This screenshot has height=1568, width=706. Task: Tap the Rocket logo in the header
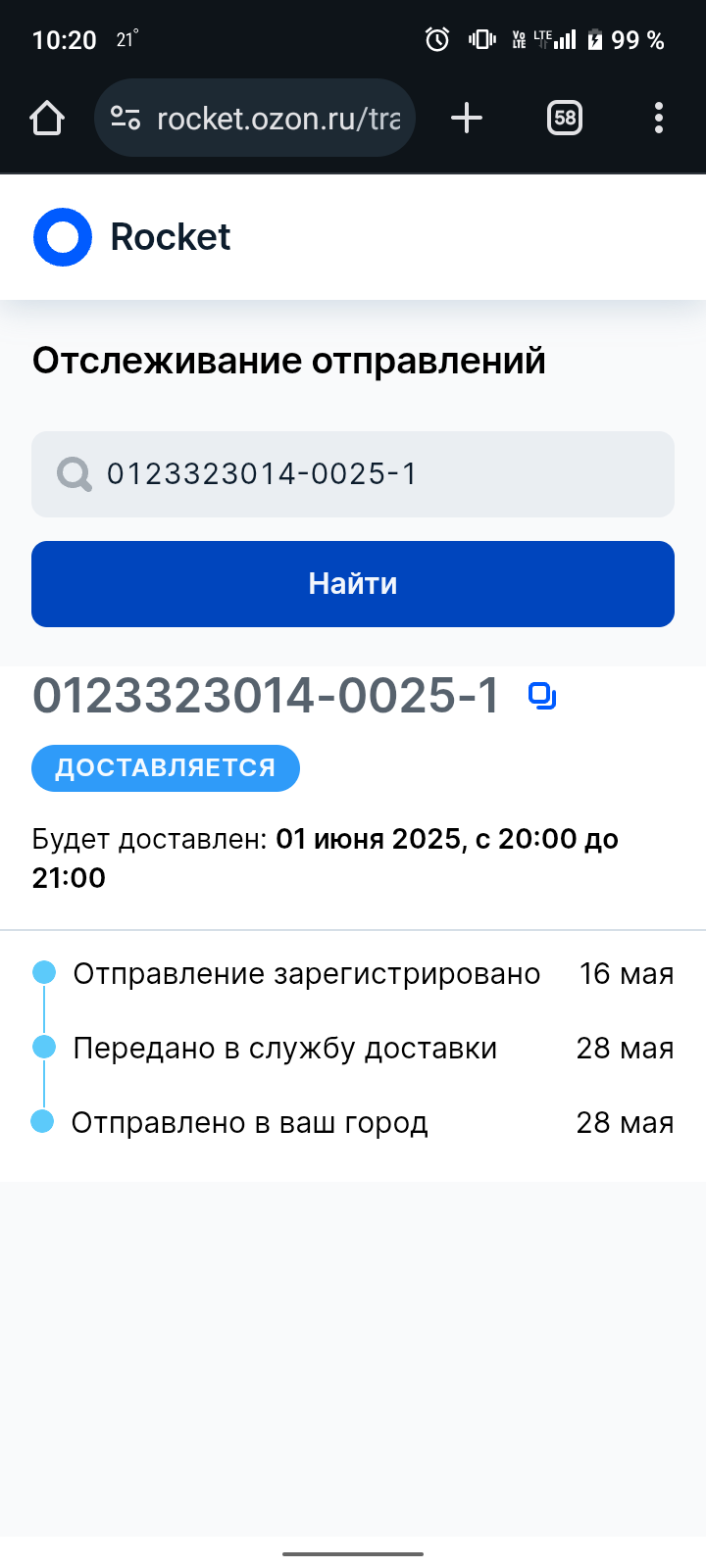(132, 237)
